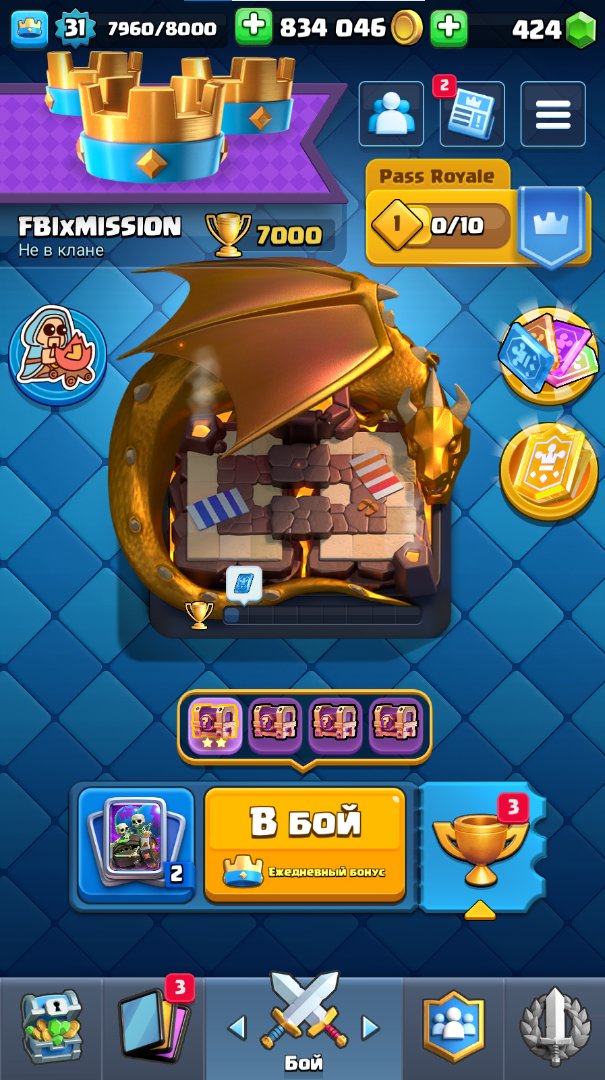Viewport: 605px width, 1080px height.
Task: Open the hamburger menu
Action: (553, 115)
